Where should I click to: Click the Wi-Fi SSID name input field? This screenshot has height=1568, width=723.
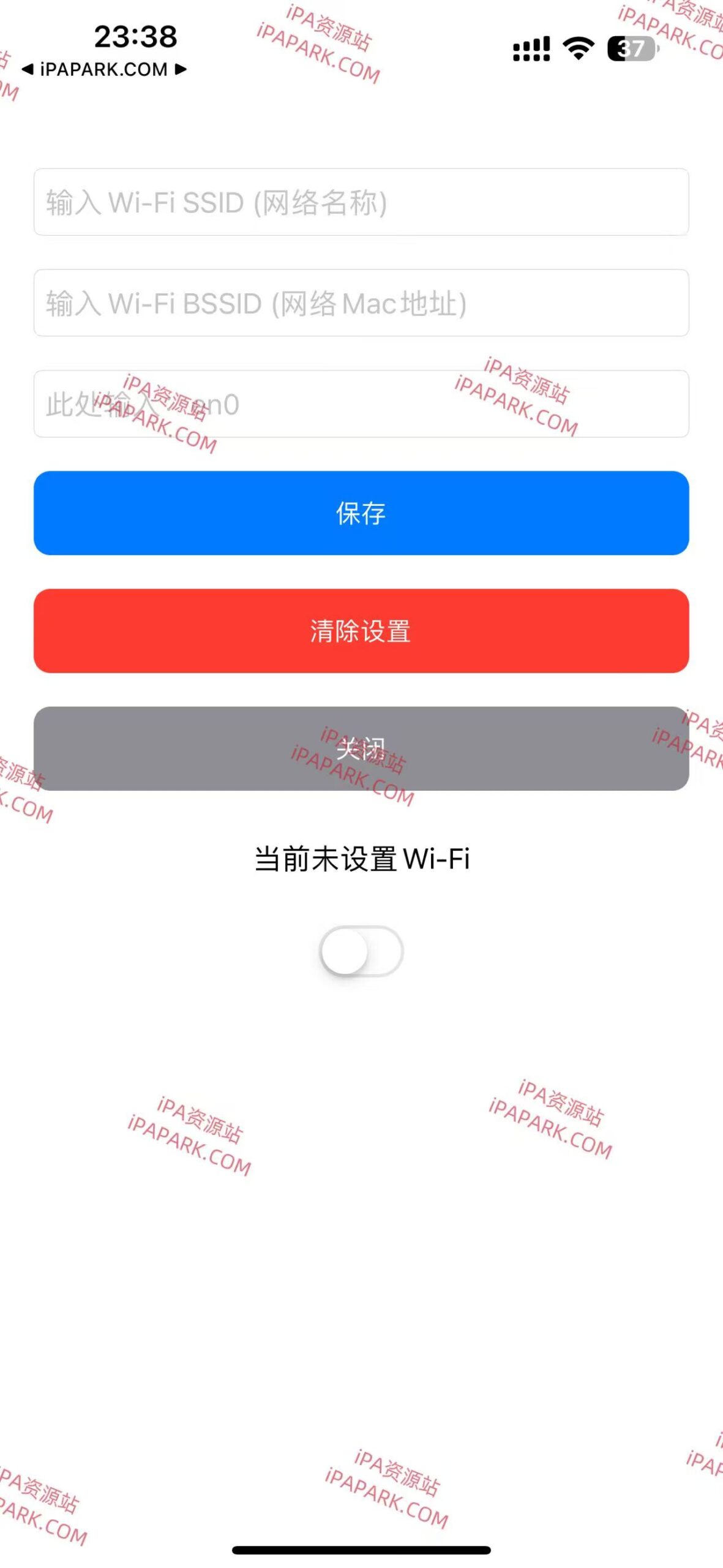361,202
